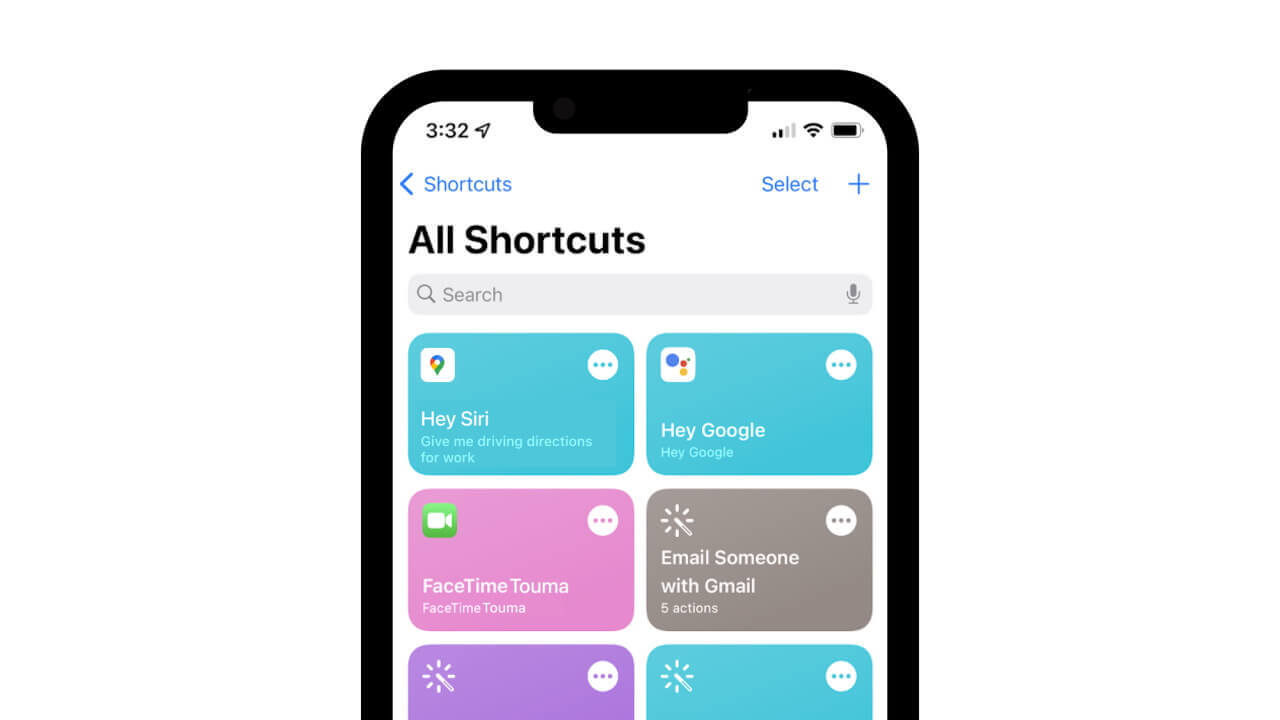
Task: Open options for Email Someone with Gmail
Action: pos(841,520)
